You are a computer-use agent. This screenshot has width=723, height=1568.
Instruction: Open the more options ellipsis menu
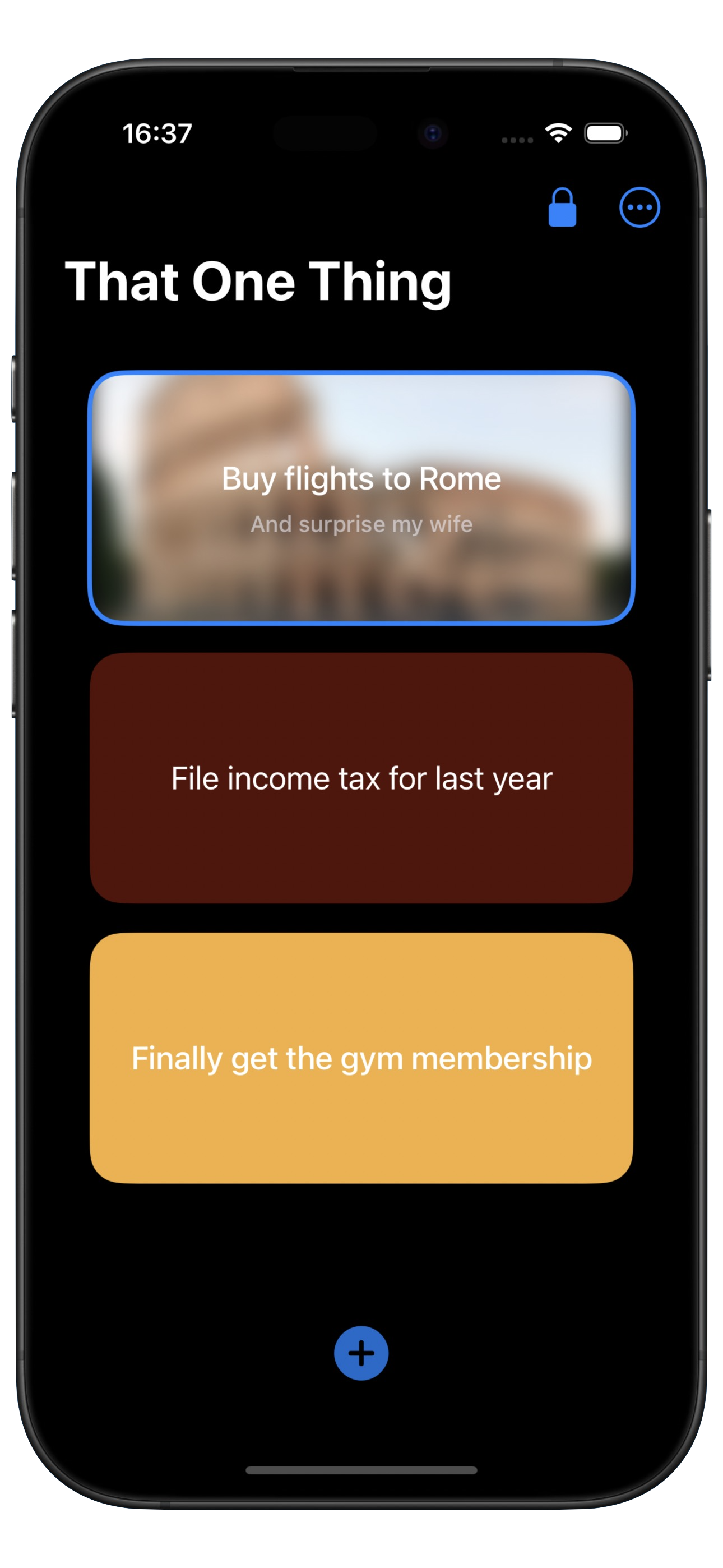pos(639,207)
